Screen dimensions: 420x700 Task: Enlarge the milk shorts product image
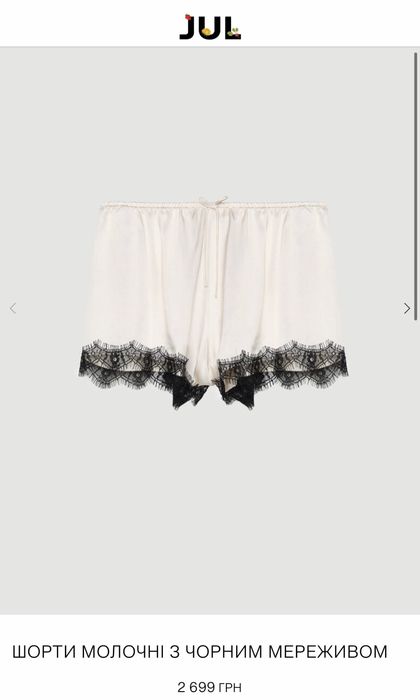(x=212, y=302)
